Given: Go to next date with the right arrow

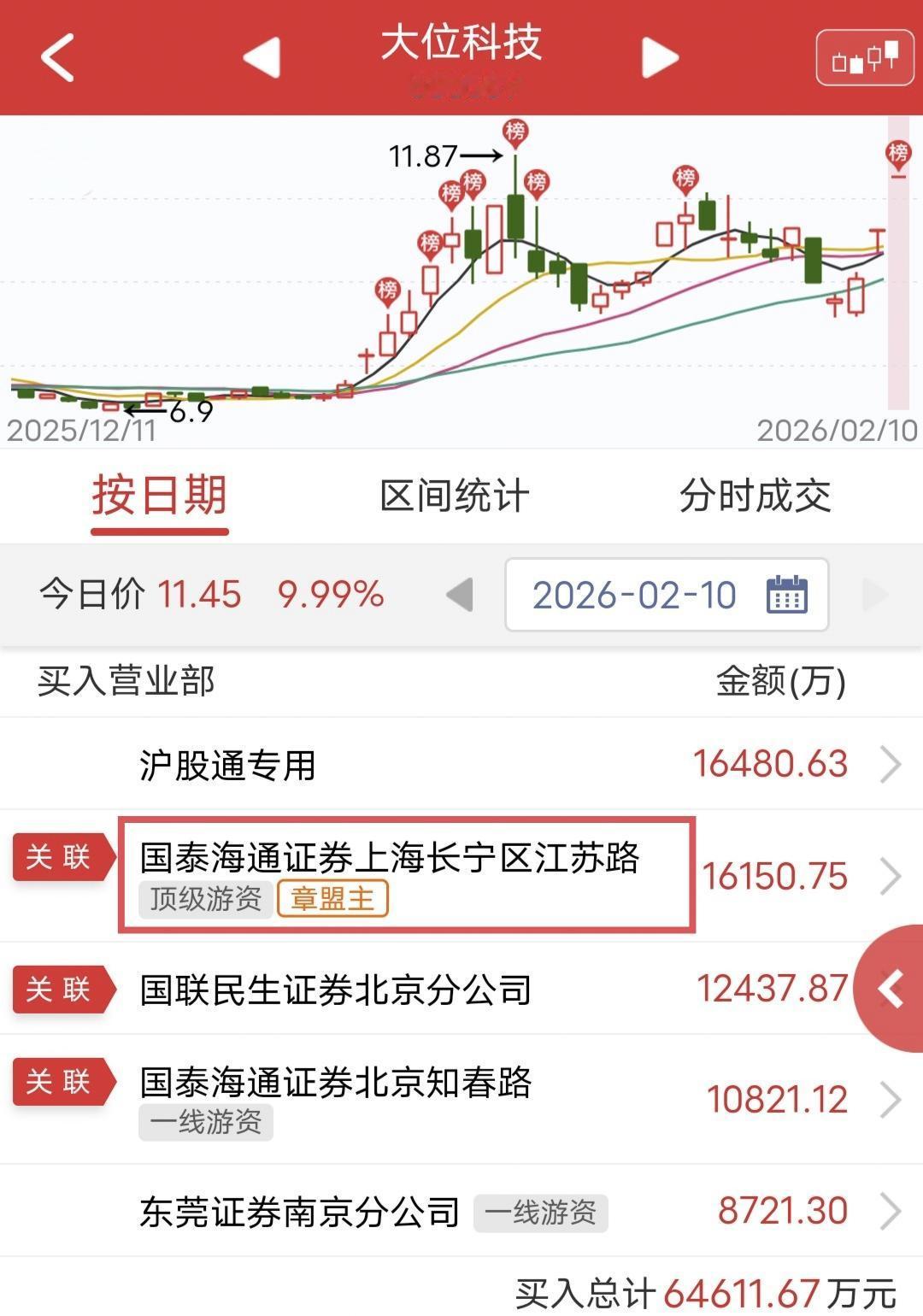Looking at the screenshot, I should click(x=873, y=595).
